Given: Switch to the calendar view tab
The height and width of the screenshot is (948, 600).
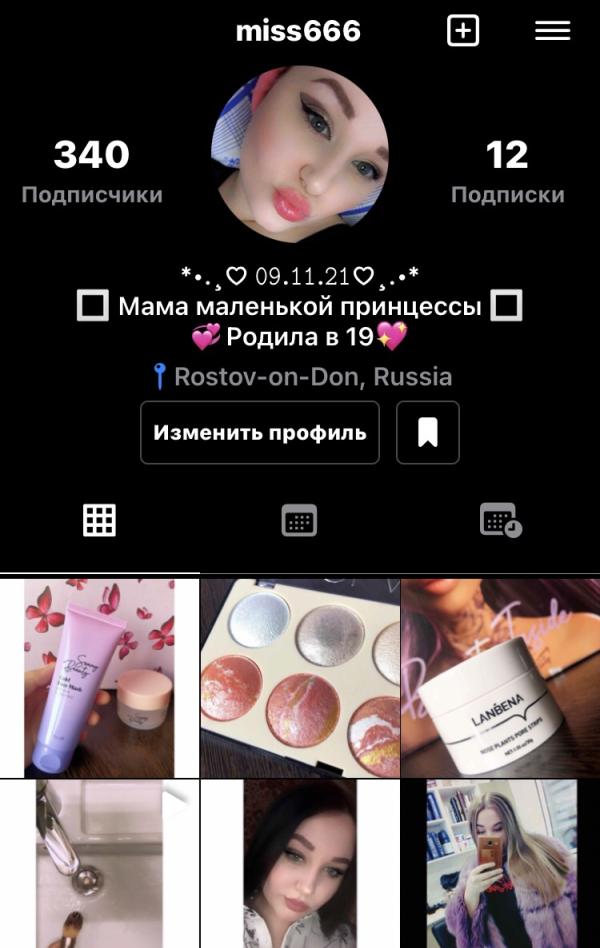Looking at the screenshot, I should 299,520.
